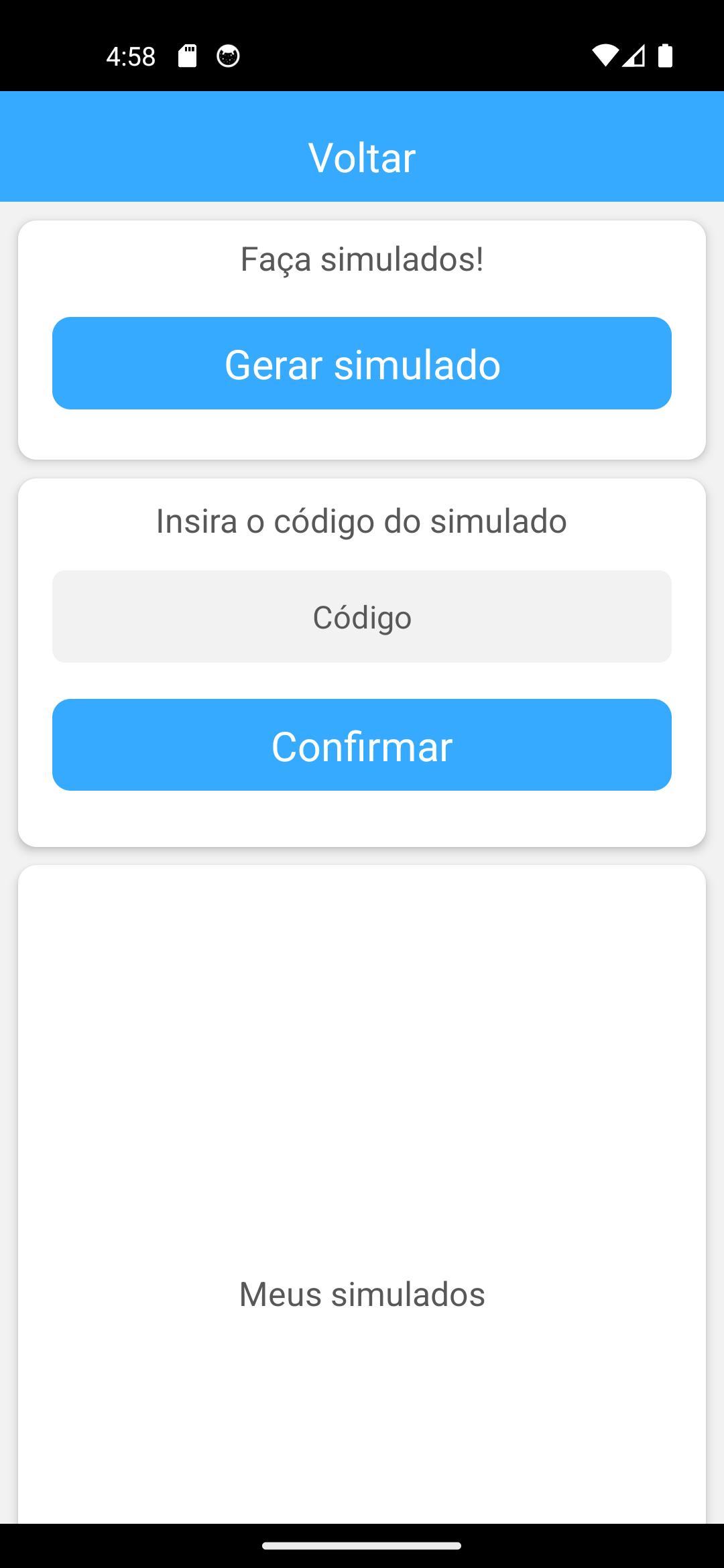Viewport: 724px width, 1568px height.
Task: Confirm the entered code with Confirmar
Action: [362, 745]
